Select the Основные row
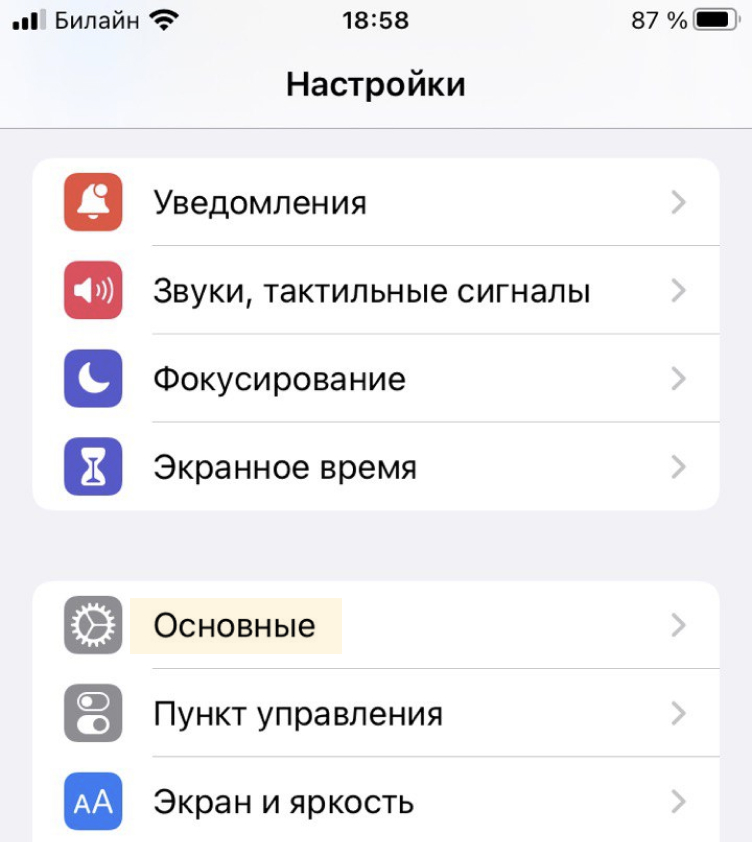The image size is (752, 842). pos(375,626)
